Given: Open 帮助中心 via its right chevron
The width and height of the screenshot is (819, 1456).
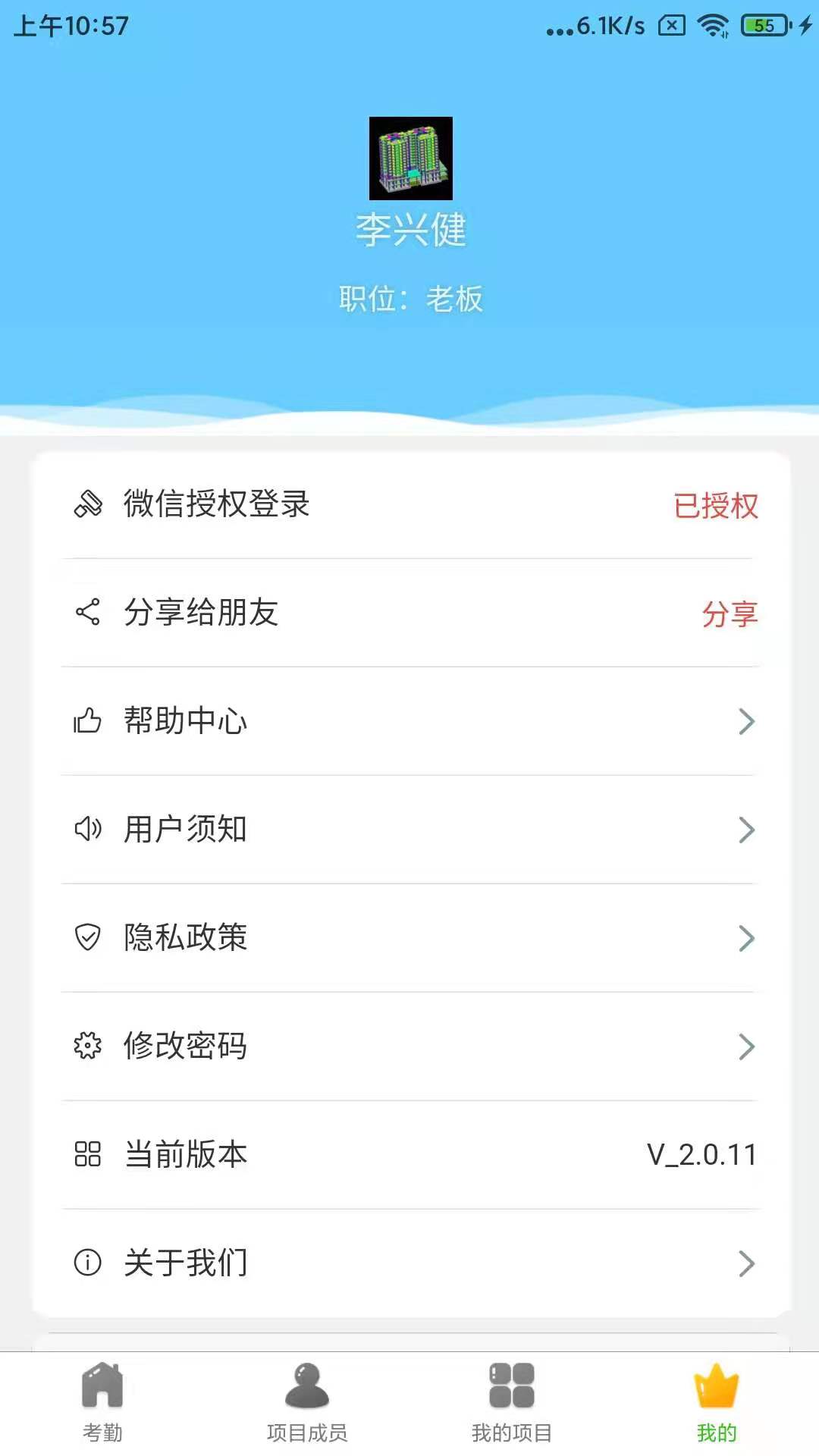Looking at the screenshot, I should [747, 722].
